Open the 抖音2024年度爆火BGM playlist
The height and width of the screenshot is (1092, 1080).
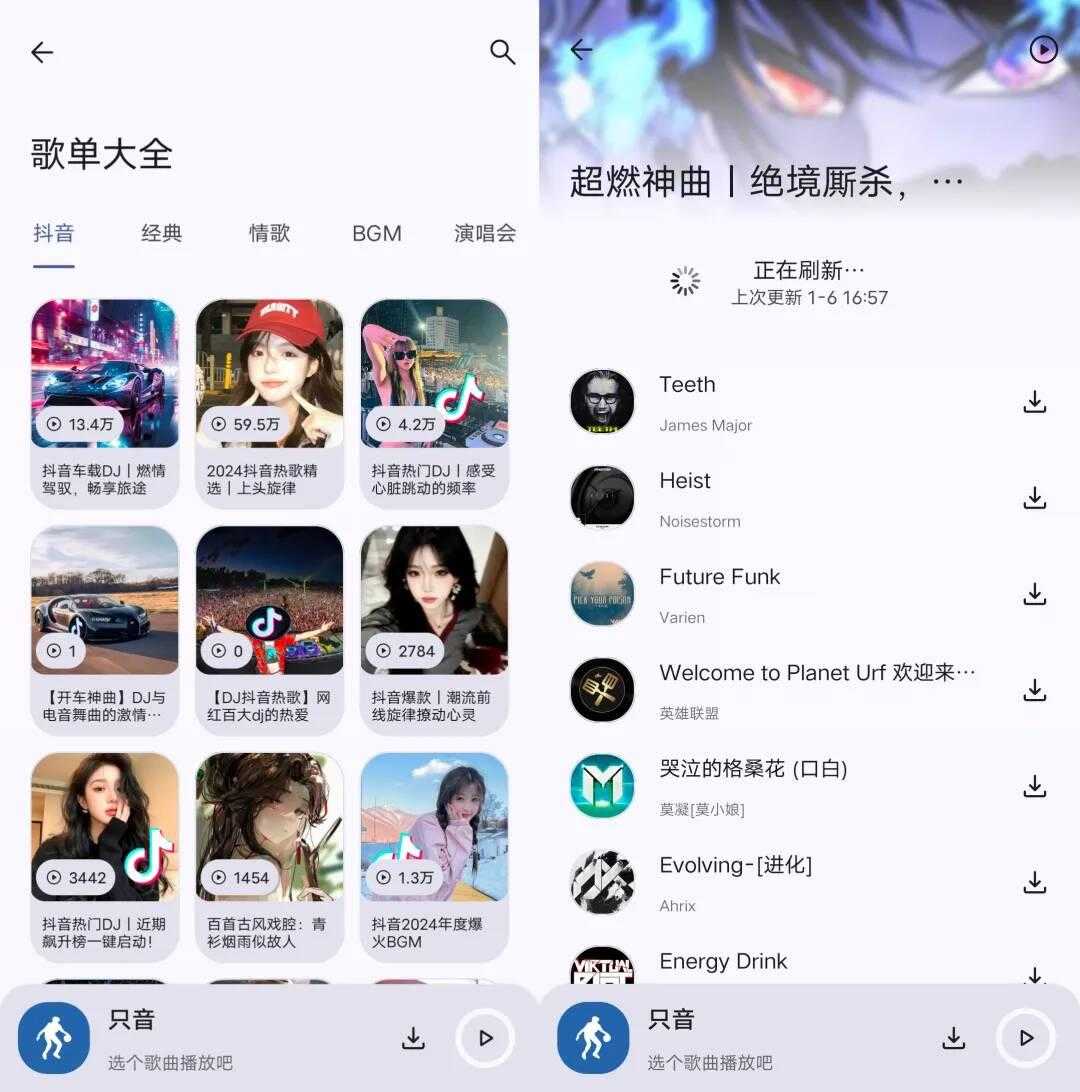(434, 853)
